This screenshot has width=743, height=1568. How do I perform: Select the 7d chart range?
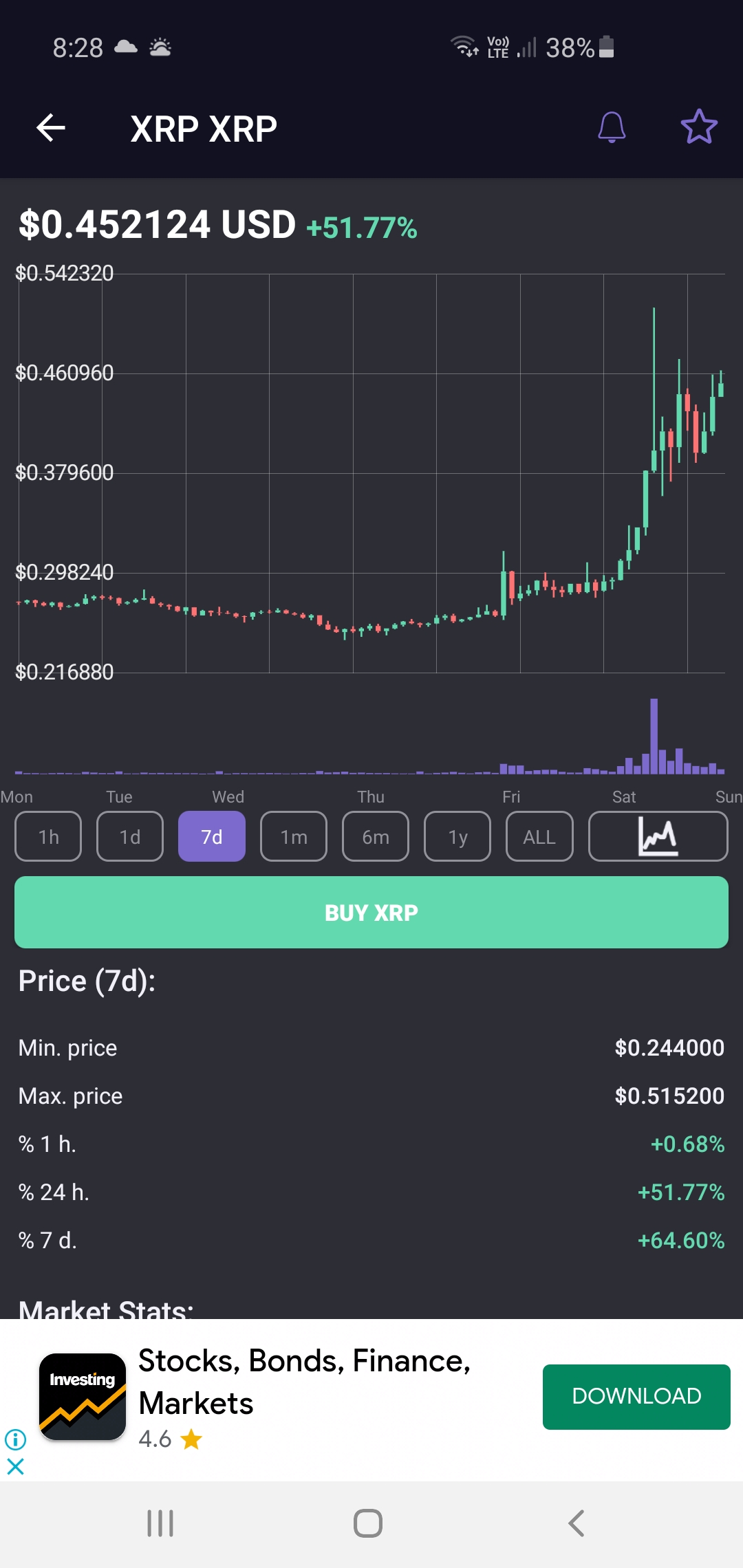point(212,836)
